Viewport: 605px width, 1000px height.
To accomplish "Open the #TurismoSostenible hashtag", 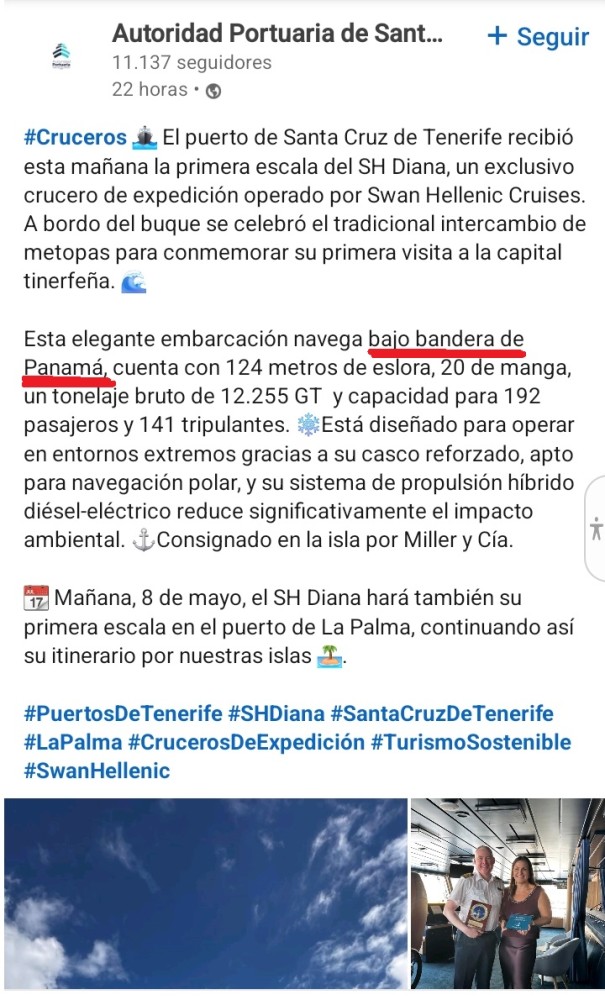I will [x=471, y=742].
